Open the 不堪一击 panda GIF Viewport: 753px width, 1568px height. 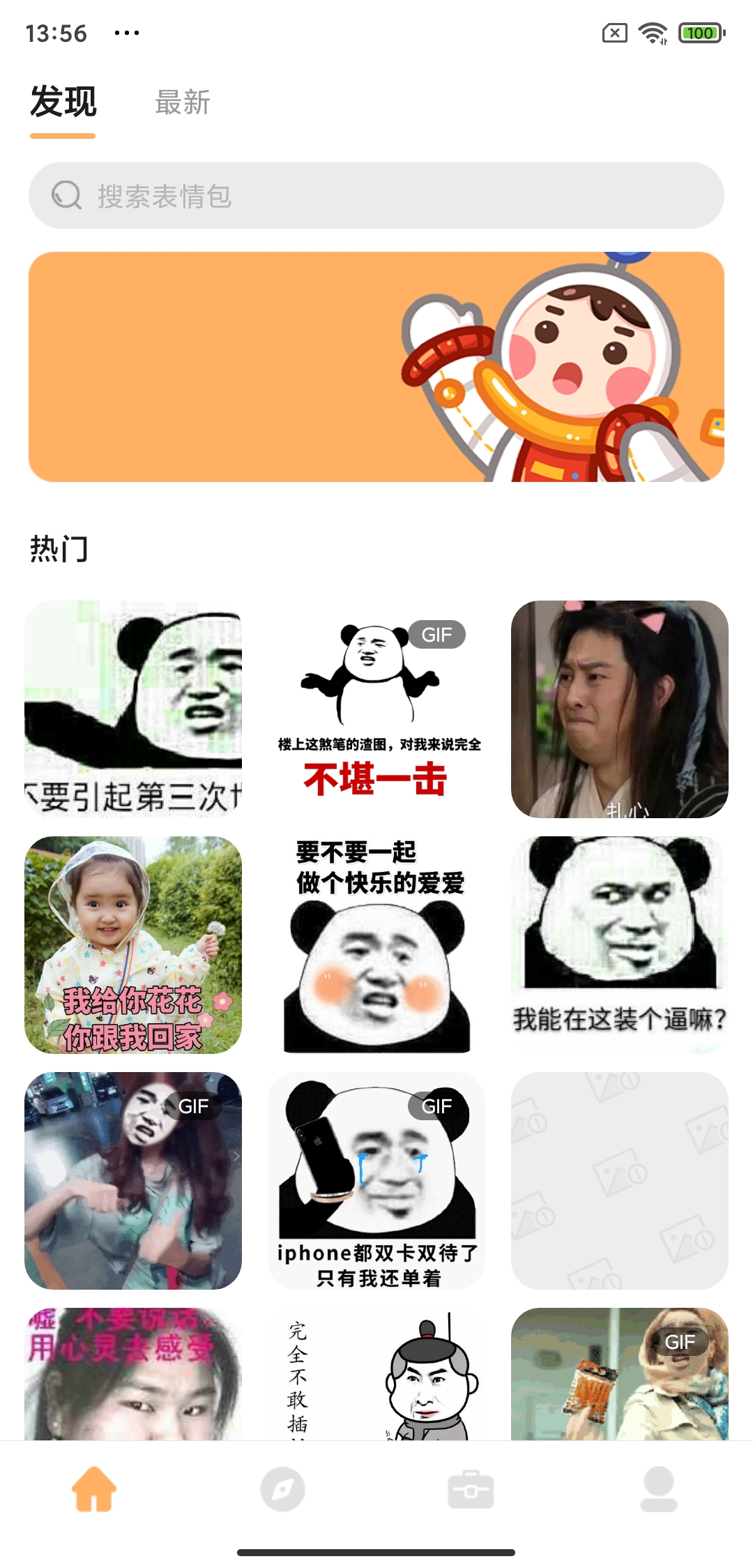(x=376, y=709)
